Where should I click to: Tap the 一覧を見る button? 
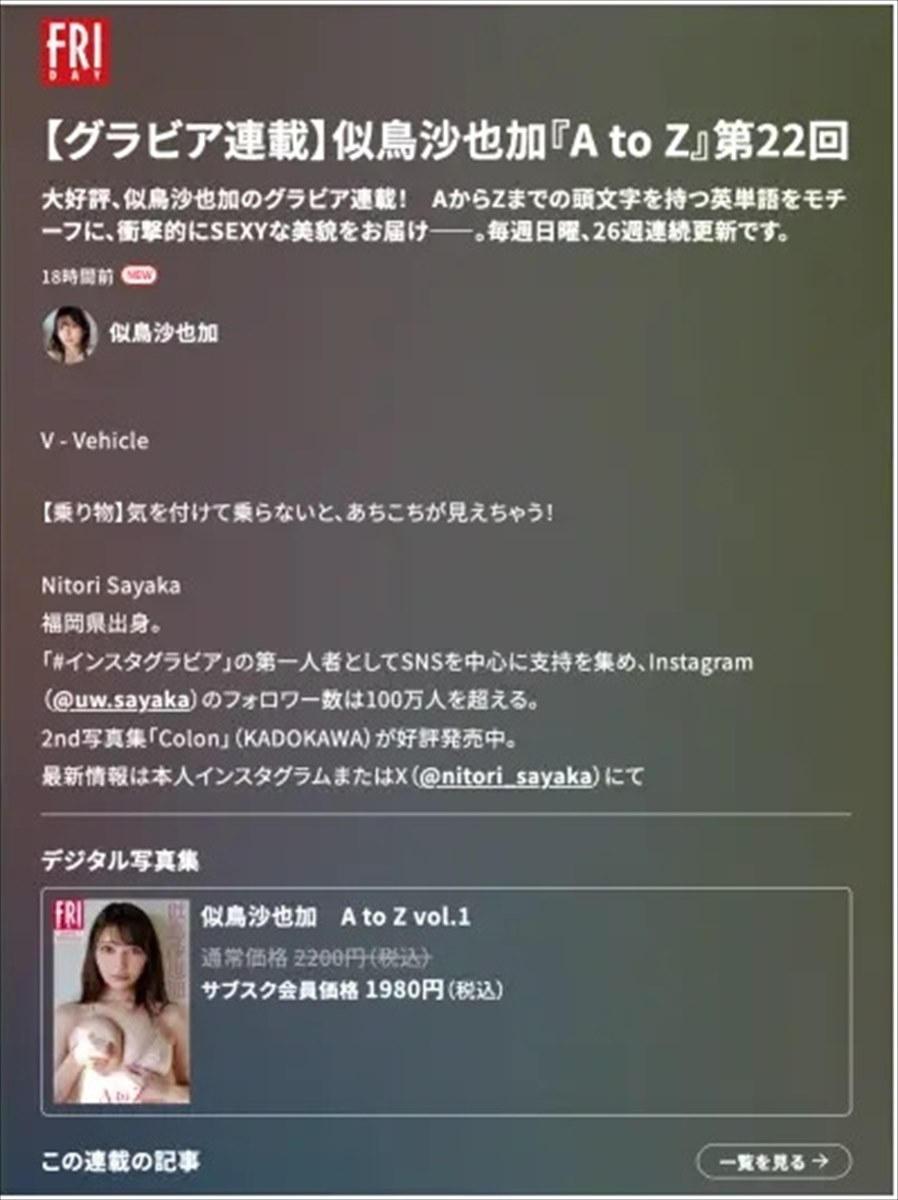pos(773,1162)
